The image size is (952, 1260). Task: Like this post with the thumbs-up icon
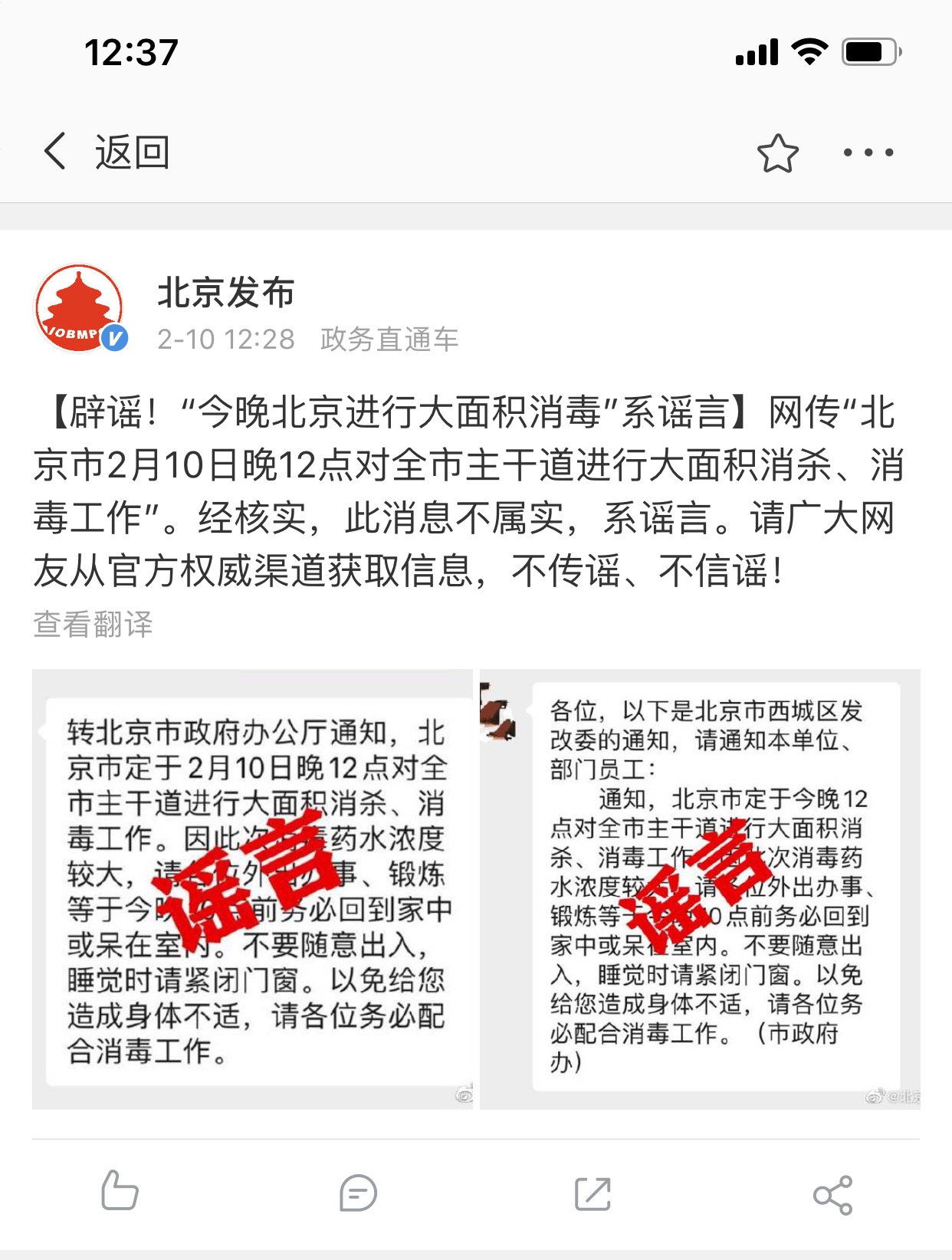point(120,1191)
